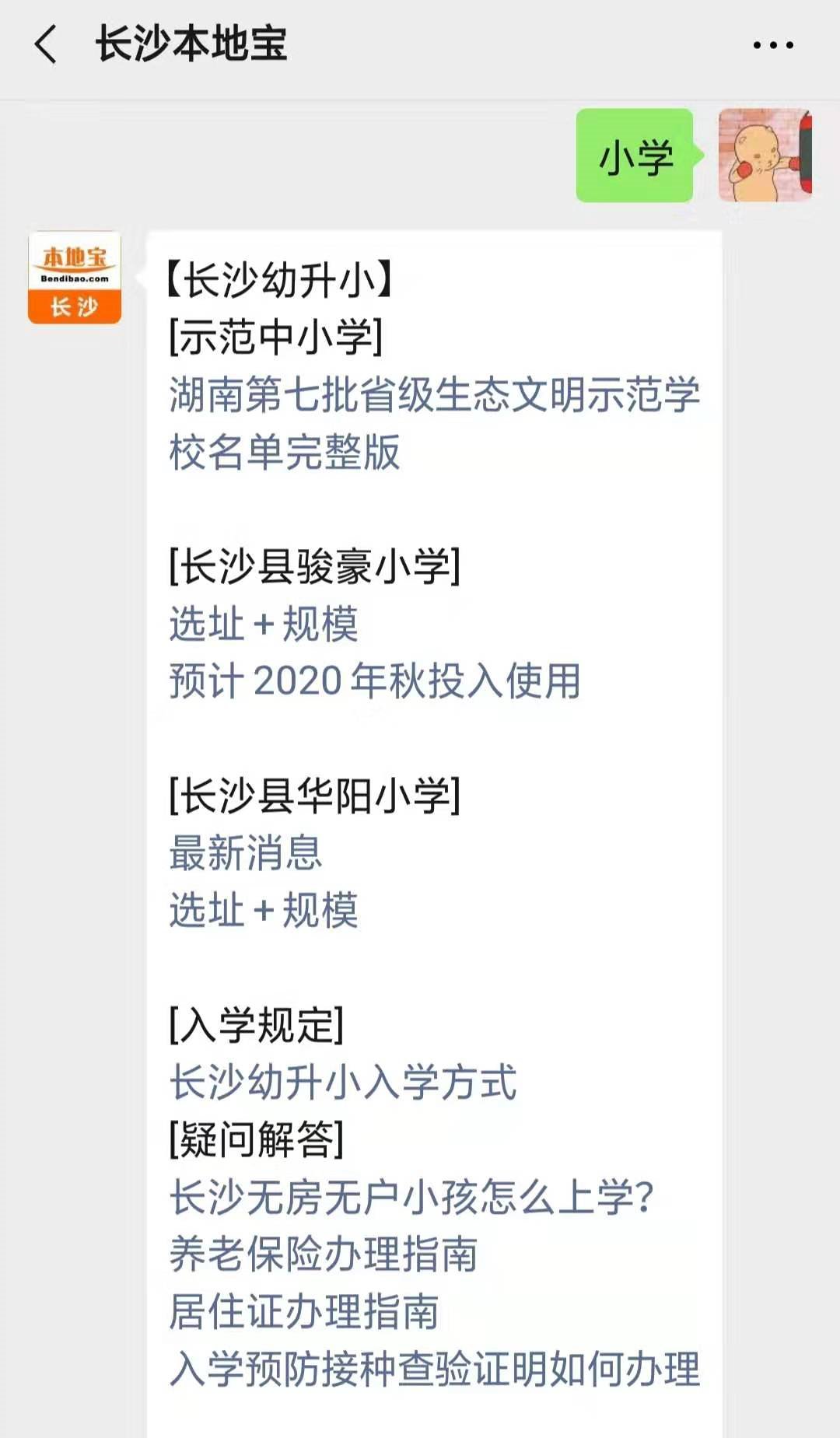
Task: Tap your own bear profile avatar
Action: 765,156
